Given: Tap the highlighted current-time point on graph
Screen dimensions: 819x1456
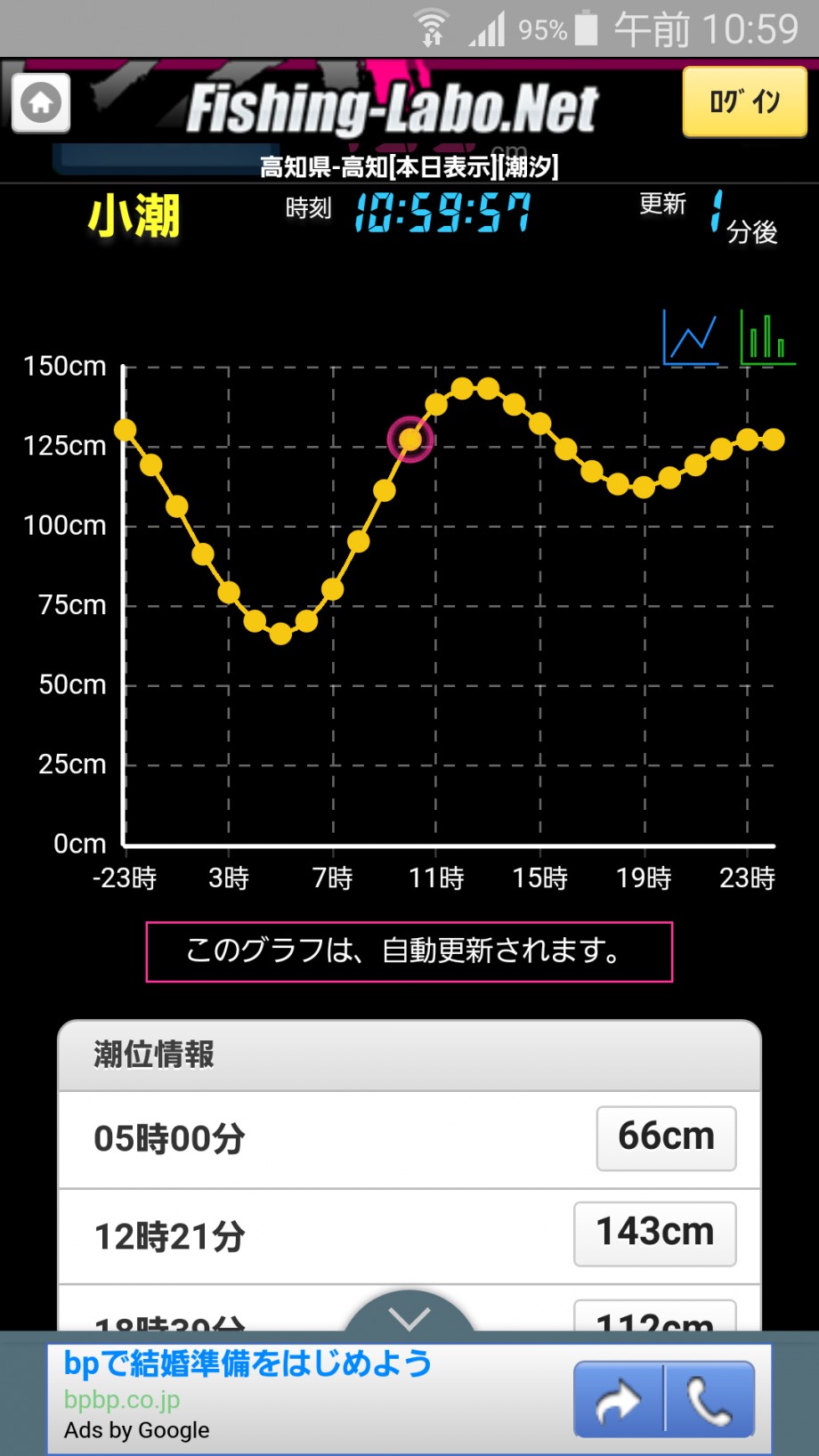Looking at the screenshot, I should [x=410, y=439].
